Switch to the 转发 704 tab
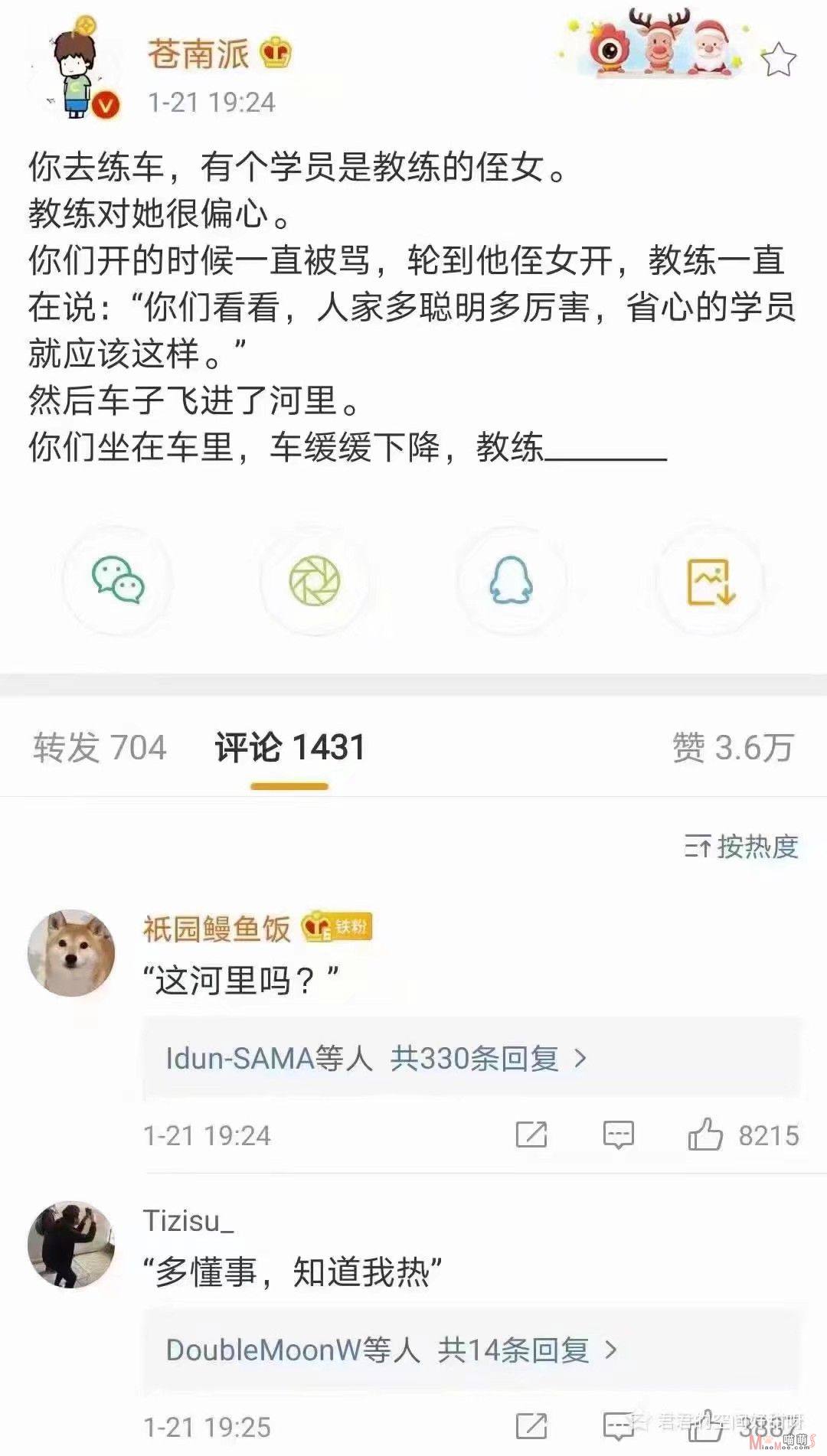Screen dimensions: 827x1456 tap(100, 747)
